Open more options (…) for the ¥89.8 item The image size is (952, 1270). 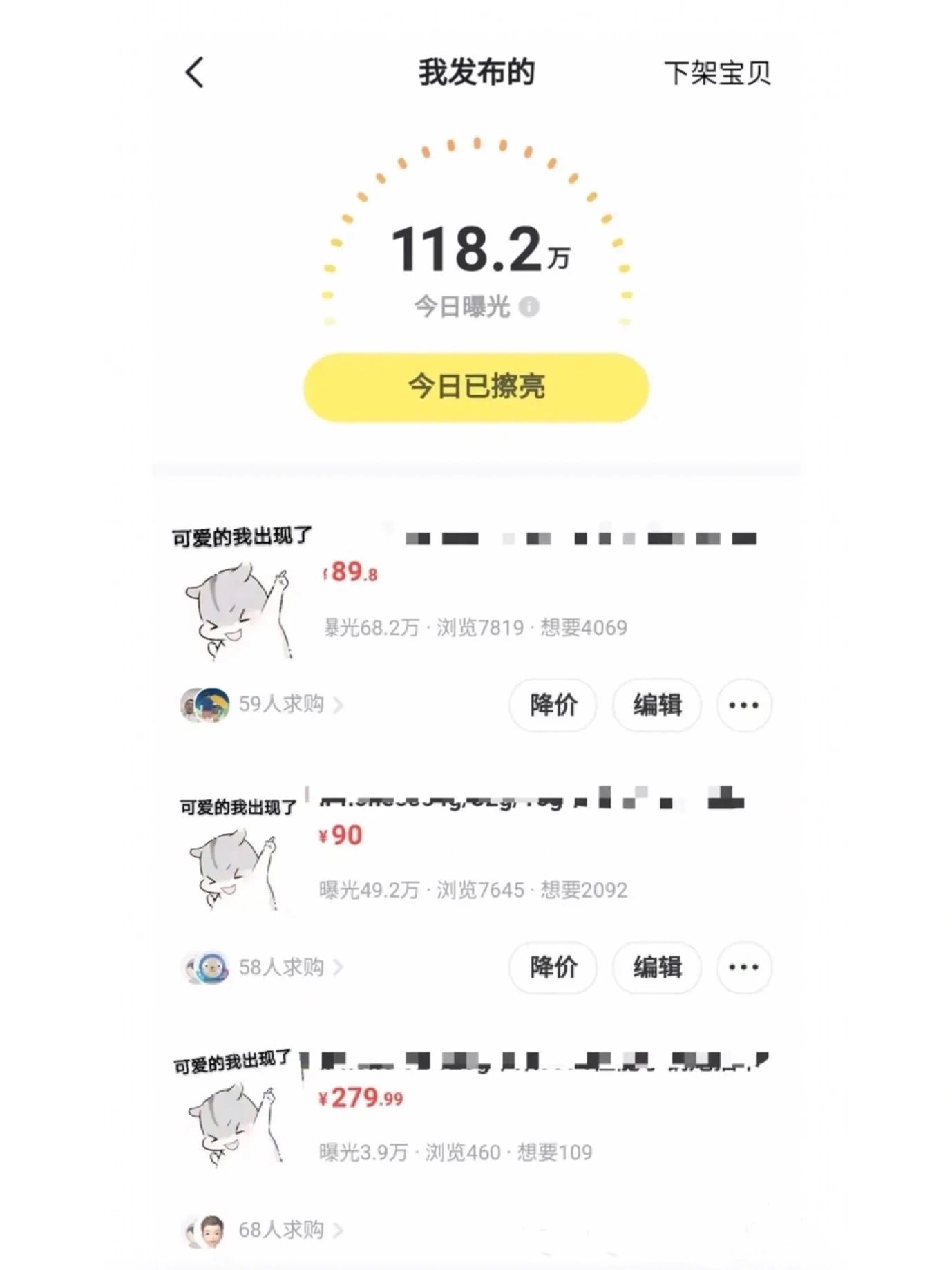point(742,705)
